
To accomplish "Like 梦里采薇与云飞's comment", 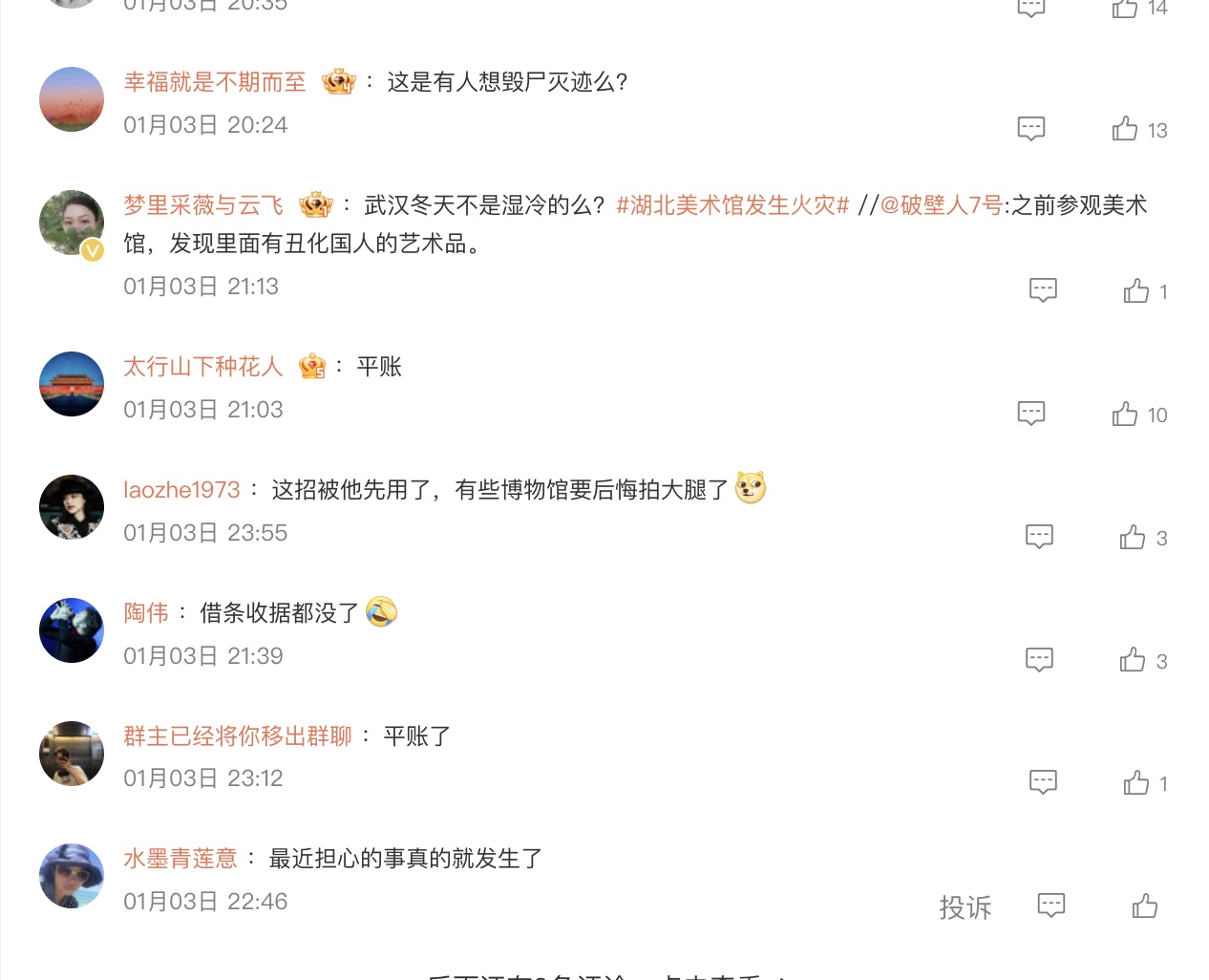I will click(1136, 291).
